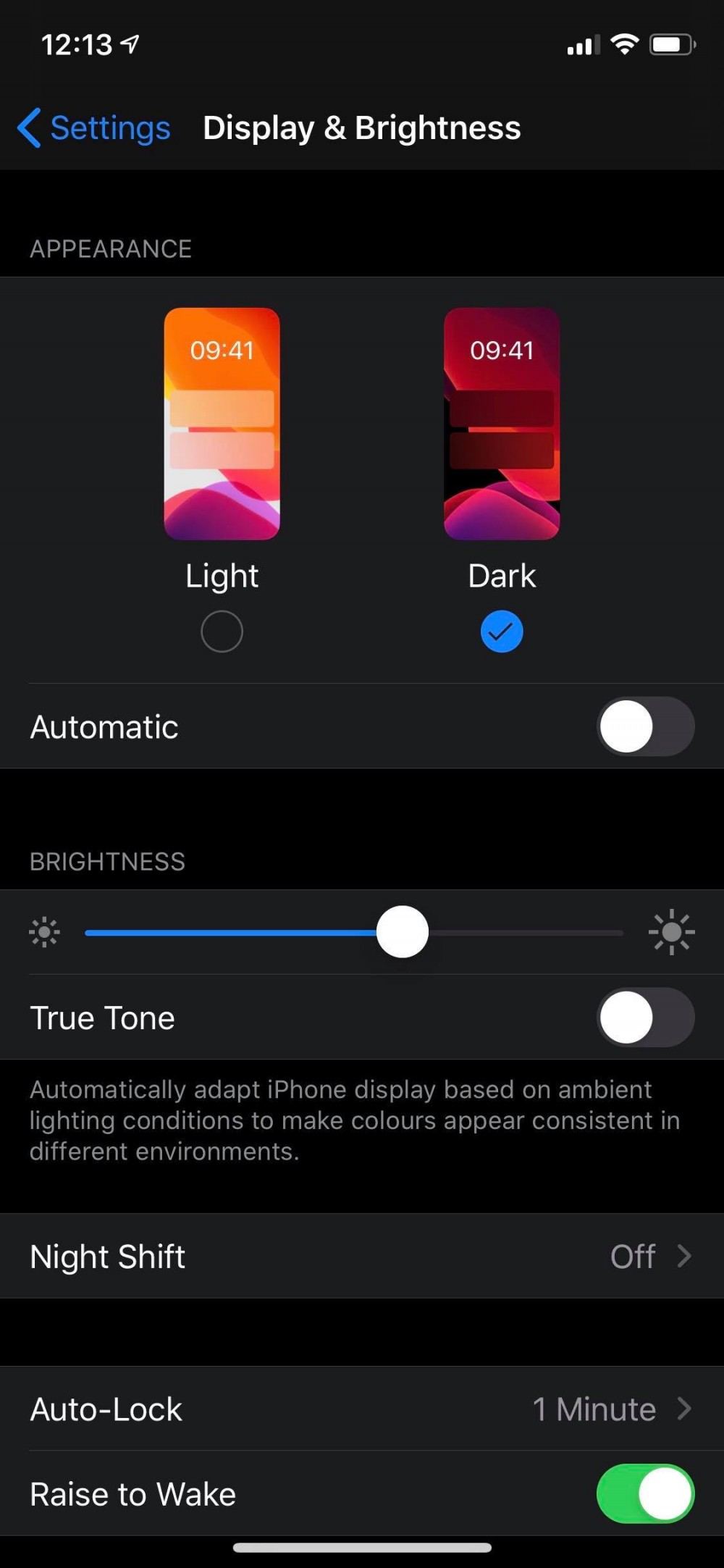The height and width of the screenshot is (1568, 724).
Task: Select the Dark appearance radio button
Action: (501, 632)
